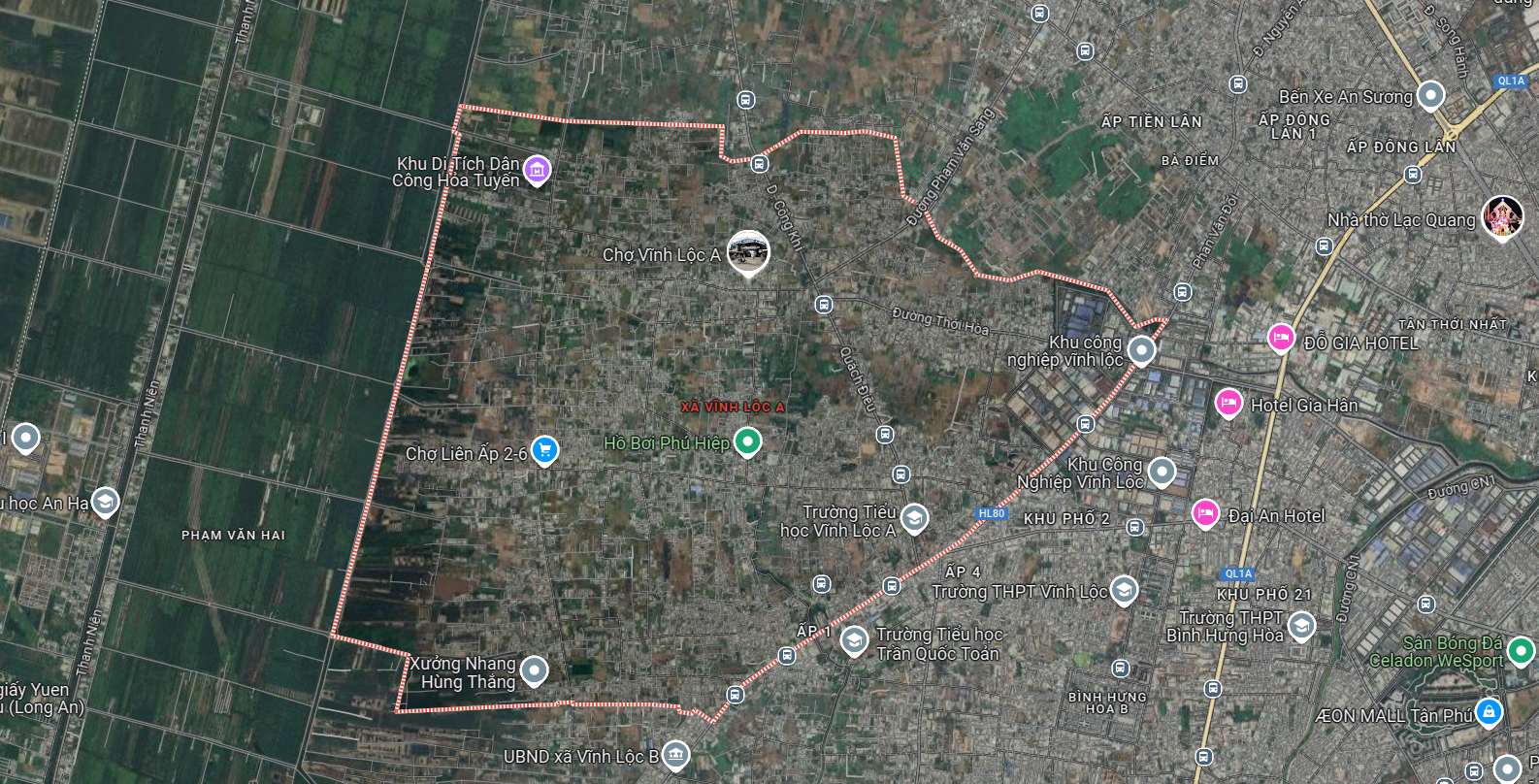Select the ÆON MALL Tân Phú pin
The image size is (1539, 784).
[1489, 712]
